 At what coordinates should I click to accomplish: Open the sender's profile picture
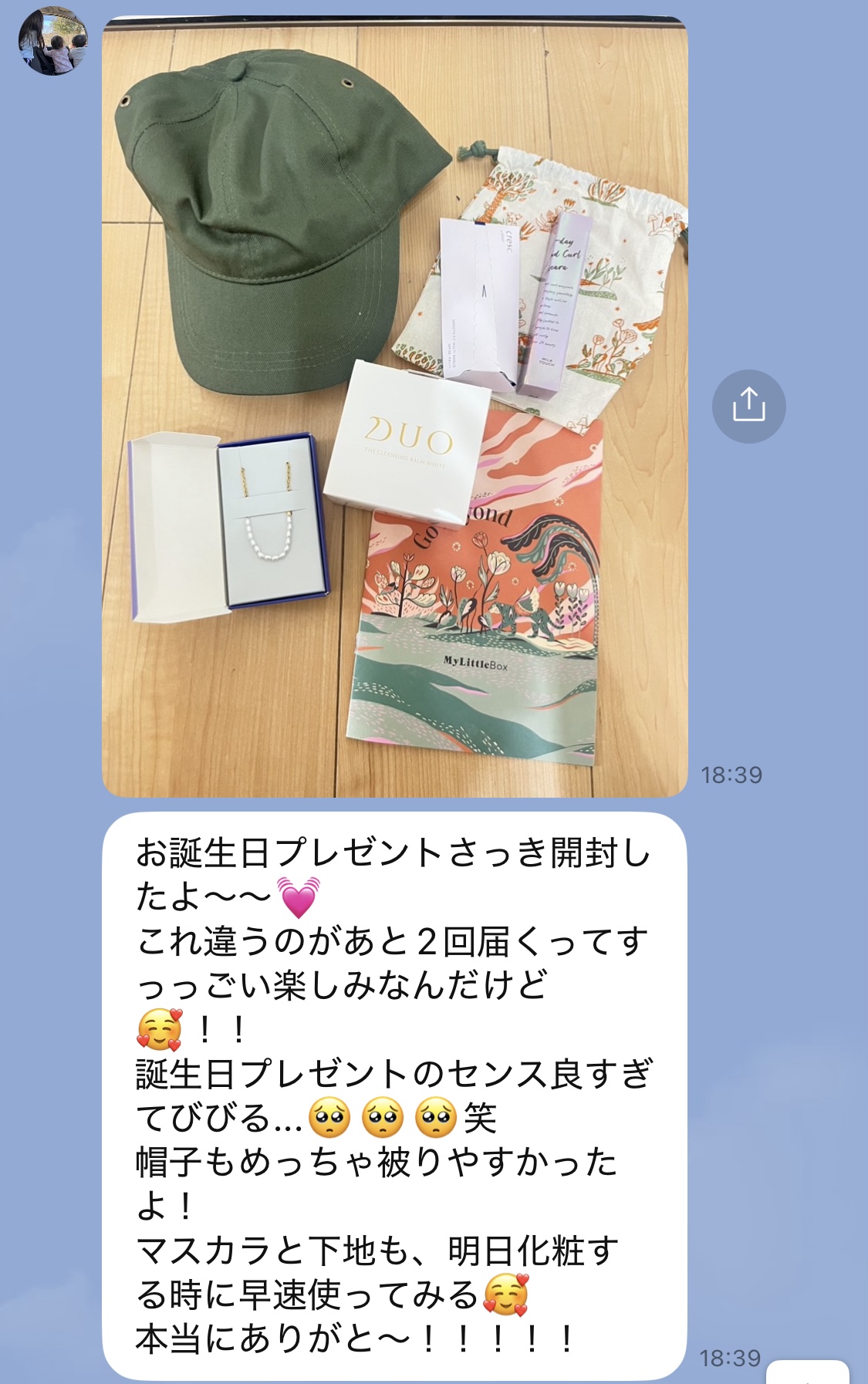coord(52,42)
